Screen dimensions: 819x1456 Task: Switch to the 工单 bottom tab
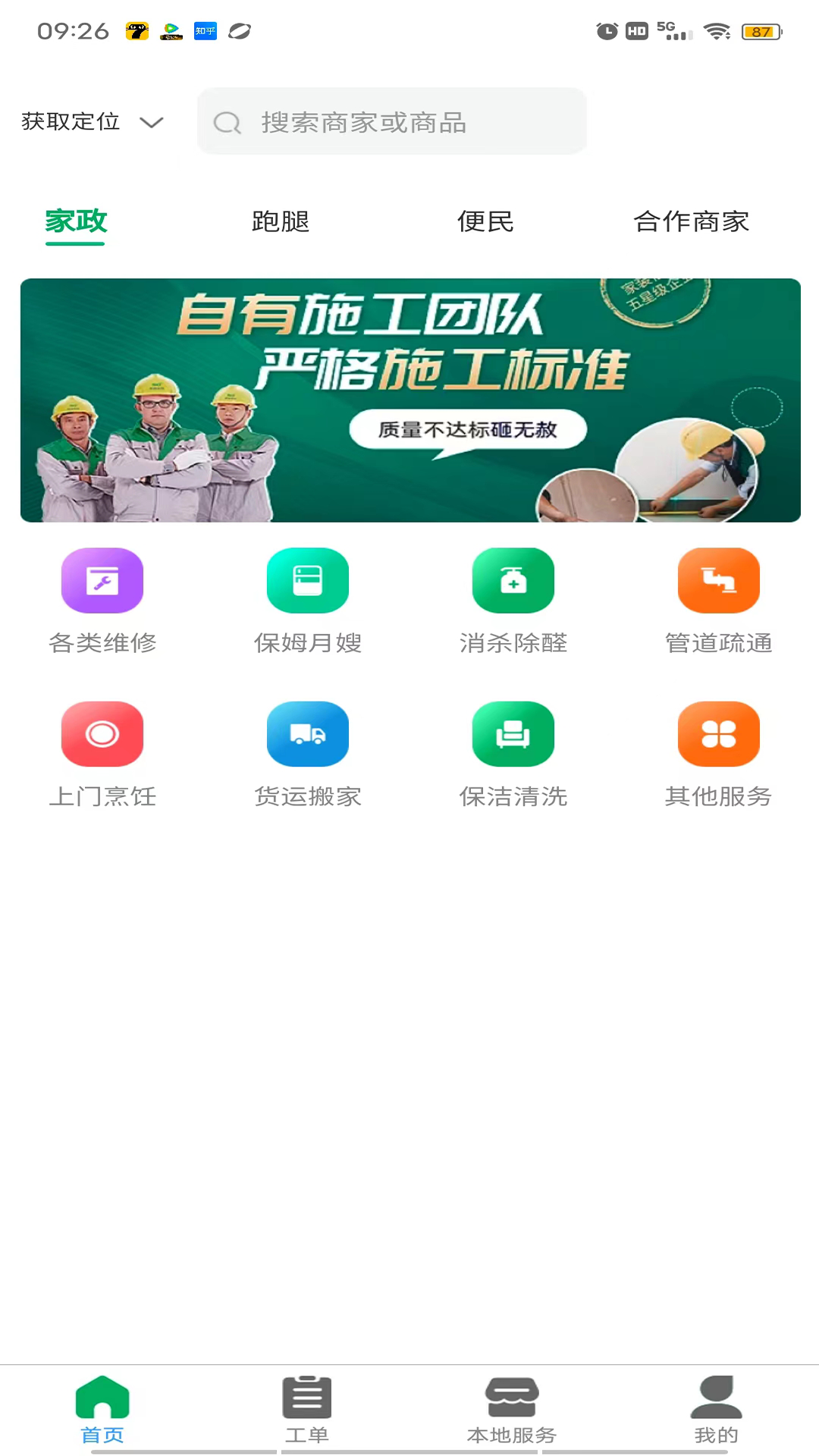(x=307, y=1410)
